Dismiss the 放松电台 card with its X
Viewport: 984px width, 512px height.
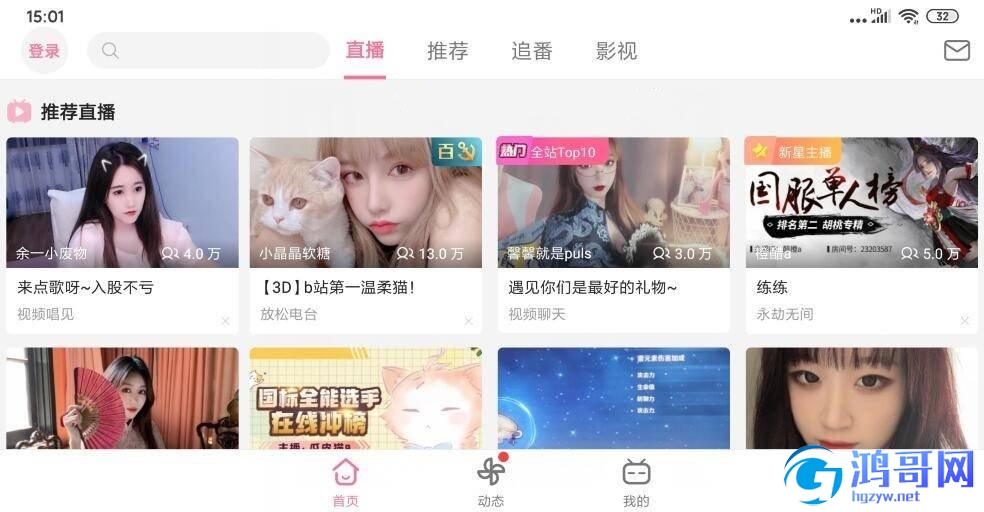(x=468, y=321)
